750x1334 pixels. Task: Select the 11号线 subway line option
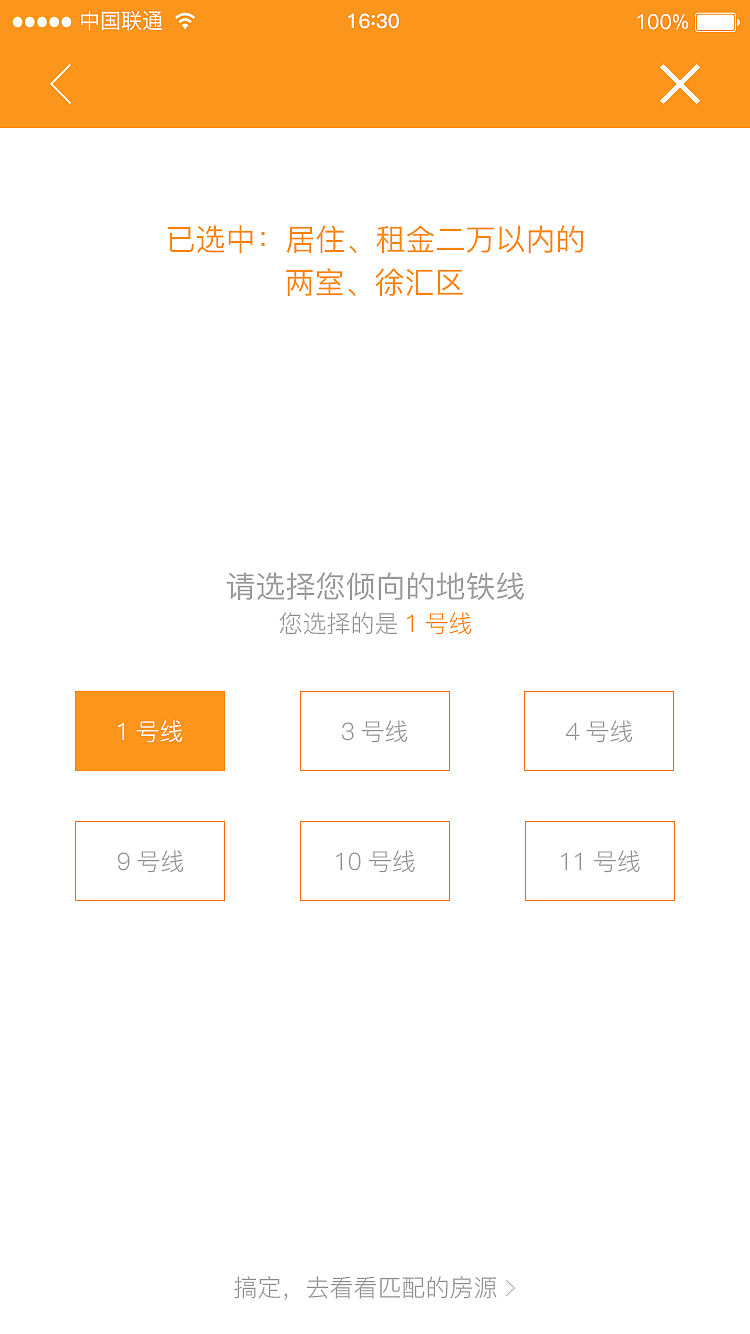click(x=599, y=861)
